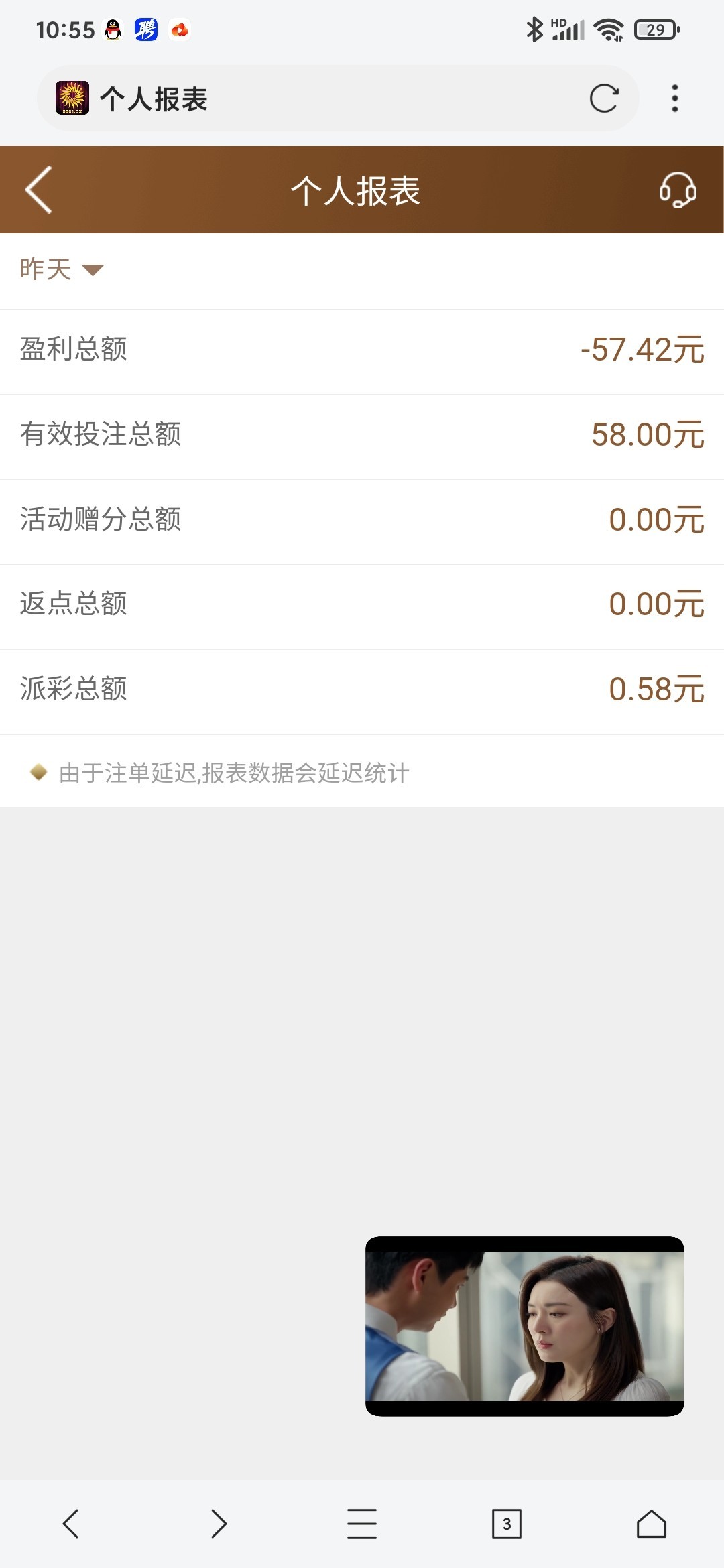The width and height of the screenshot is (724, 1568).
Task: Open the floating video window
Action: [x=524, y=1326]
